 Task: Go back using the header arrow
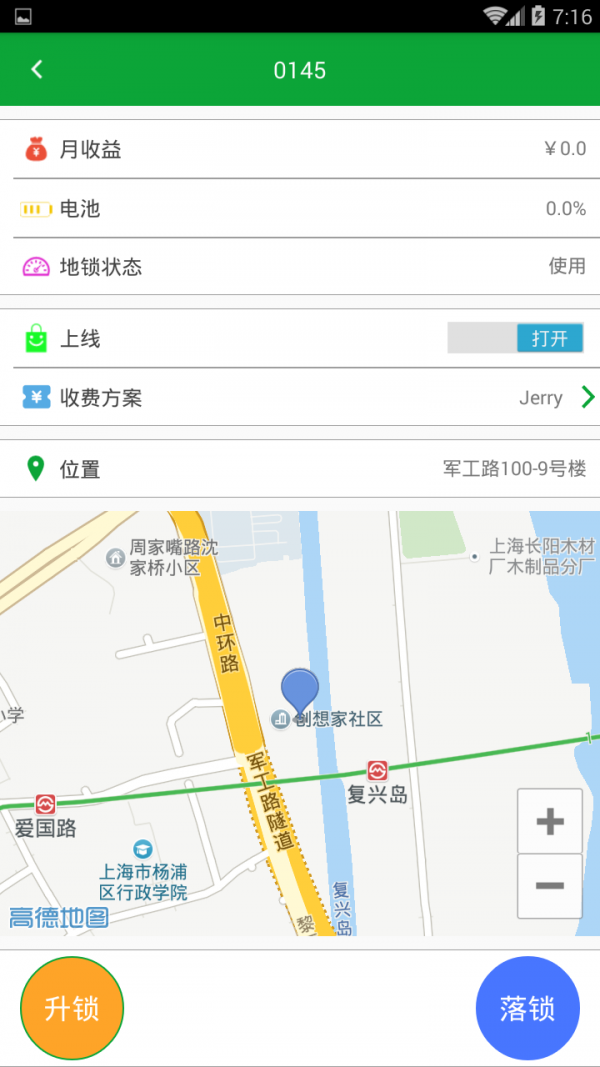37,70
